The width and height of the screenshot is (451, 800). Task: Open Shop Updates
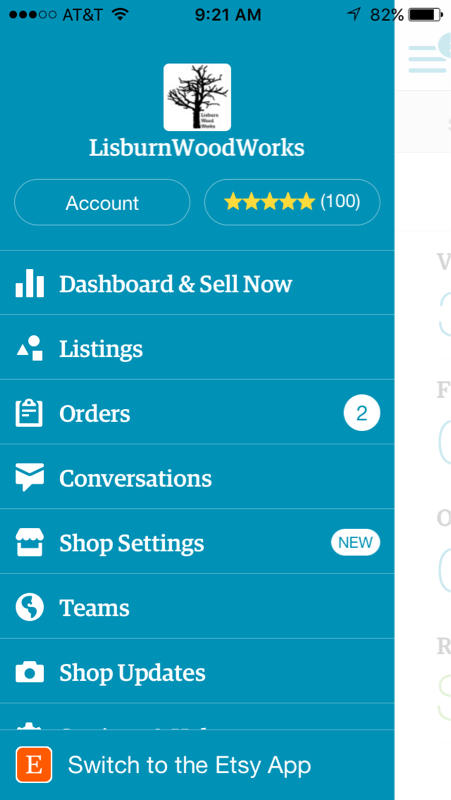pos(197,671)
